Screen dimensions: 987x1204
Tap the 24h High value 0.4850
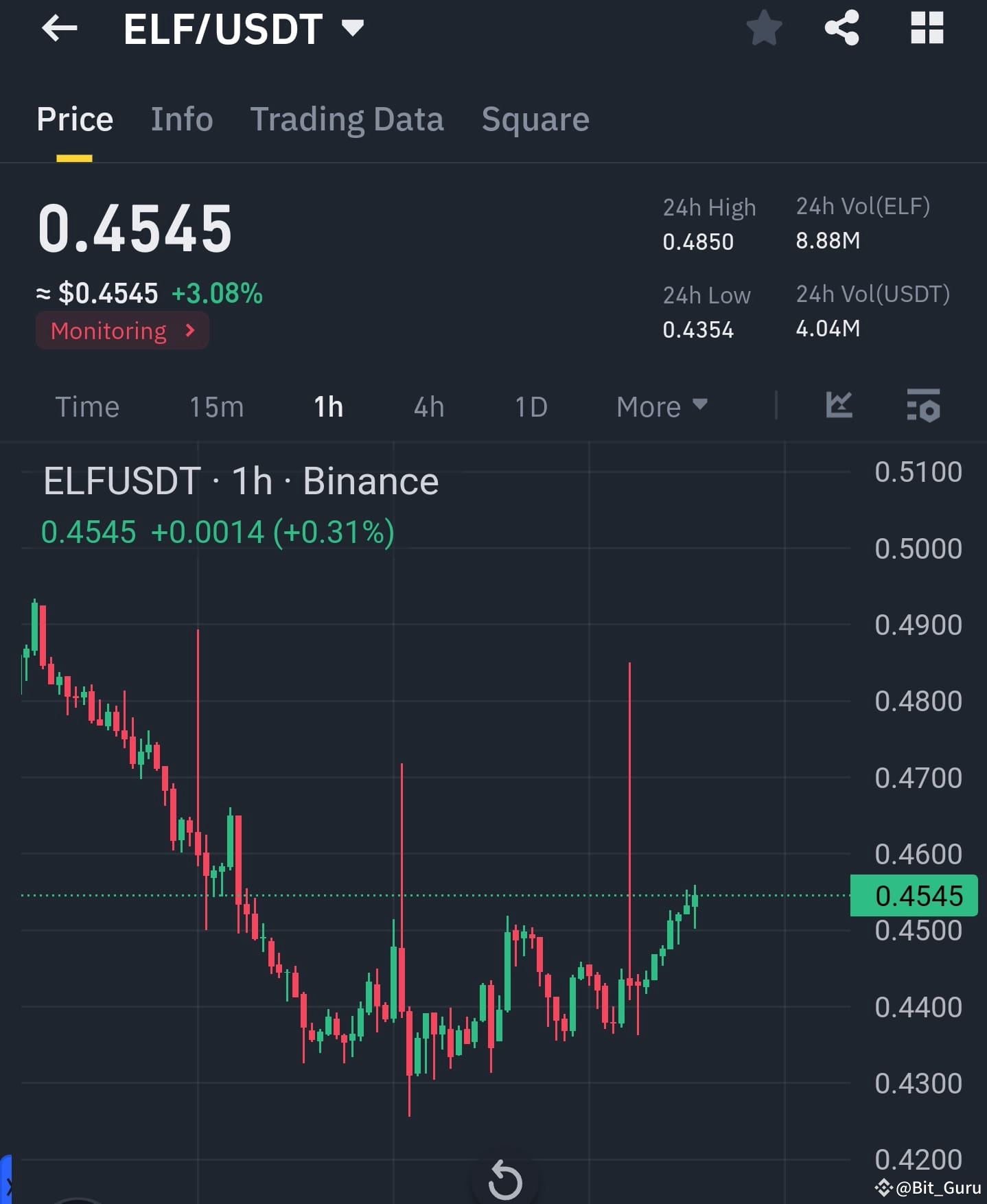coord(698,242)
